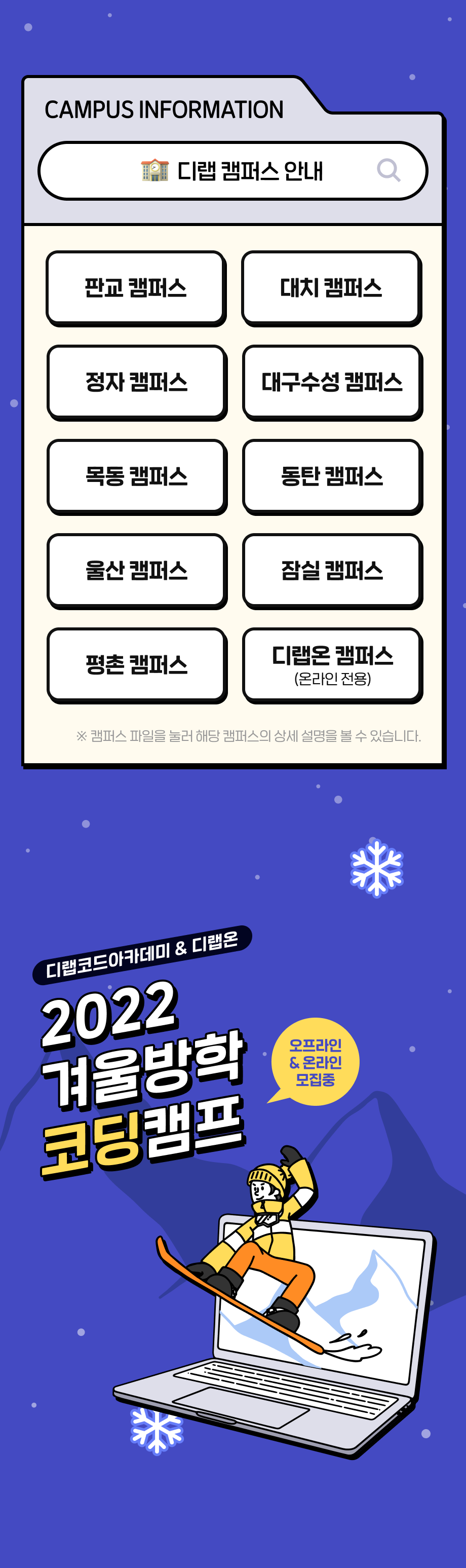This screenshot has width=466, height=1568.
Task: Select the 대치 캠퍼스 button
Action: click(x=331, y=287)
